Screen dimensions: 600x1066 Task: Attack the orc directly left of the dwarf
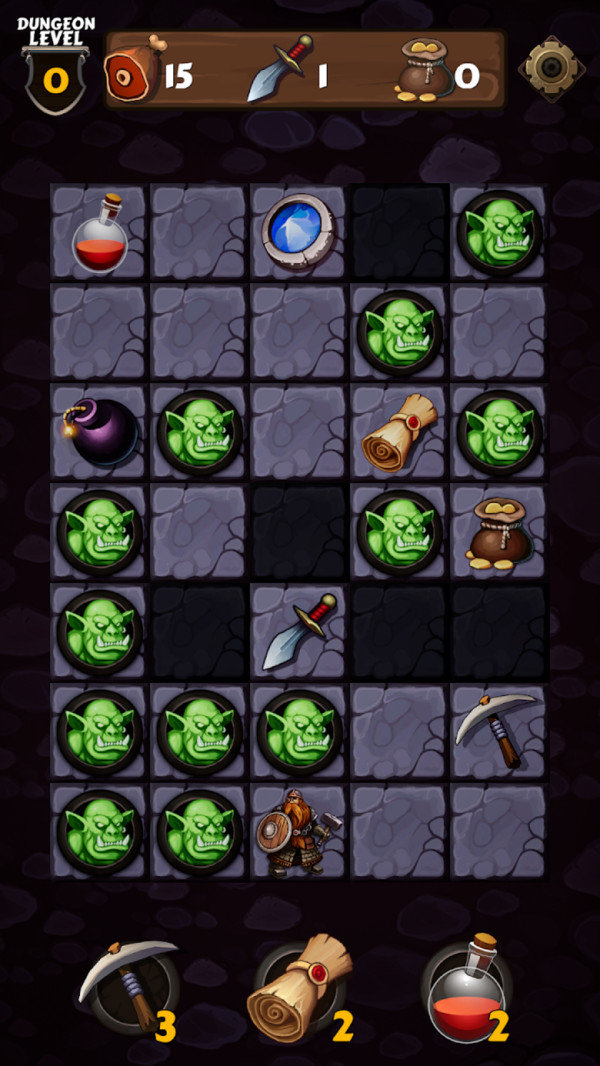(x=199, y=831)
